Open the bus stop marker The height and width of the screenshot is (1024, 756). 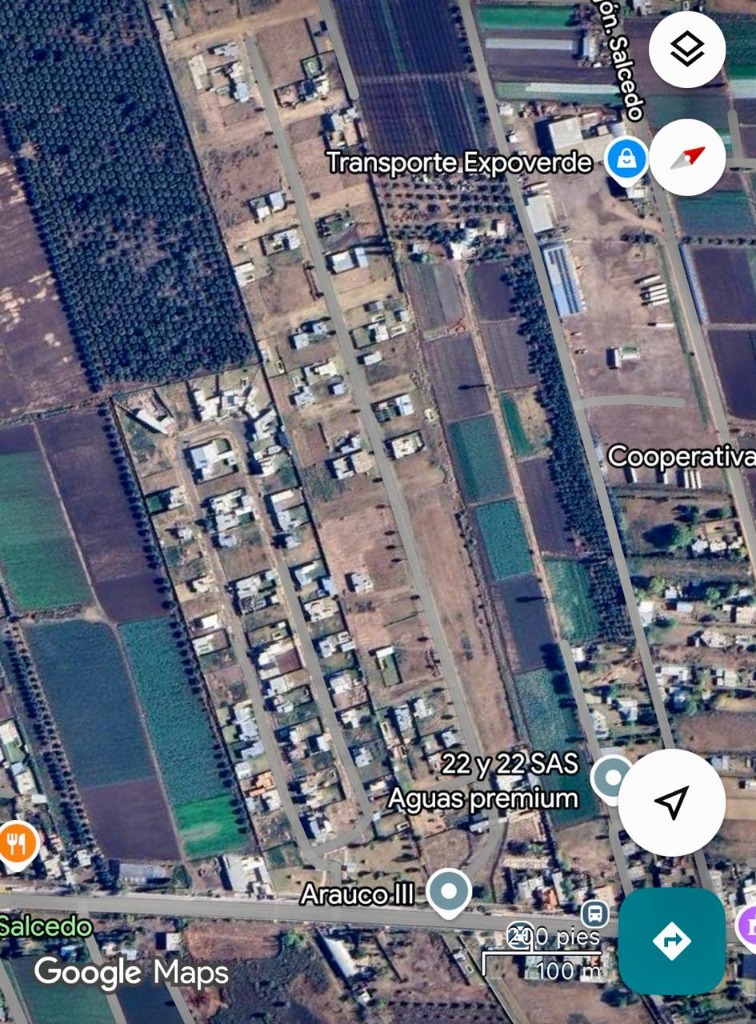tap(595, 913)
